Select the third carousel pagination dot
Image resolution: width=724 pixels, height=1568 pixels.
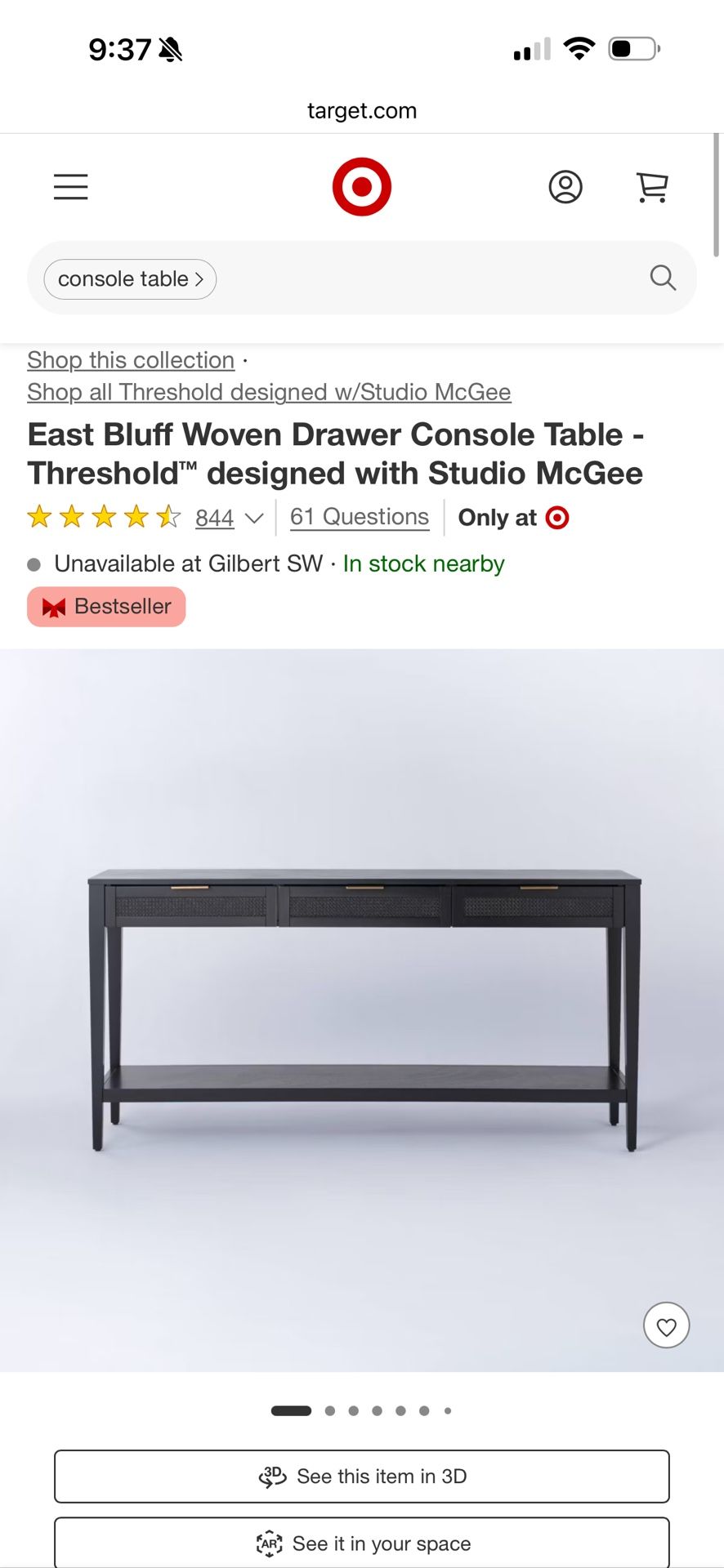[353, 1410]
